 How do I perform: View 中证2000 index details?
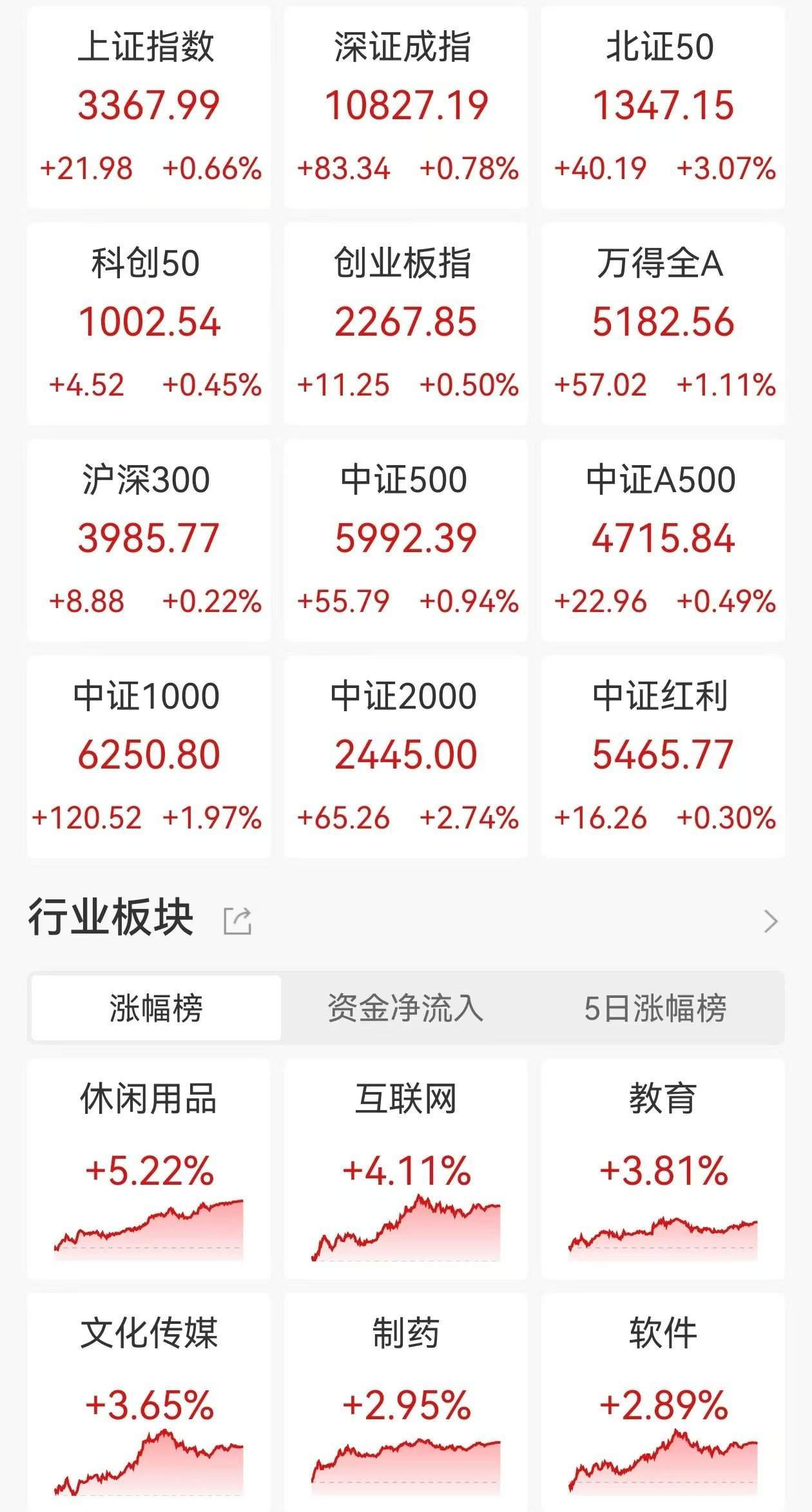pyautogui.click(x=406, y=756)
